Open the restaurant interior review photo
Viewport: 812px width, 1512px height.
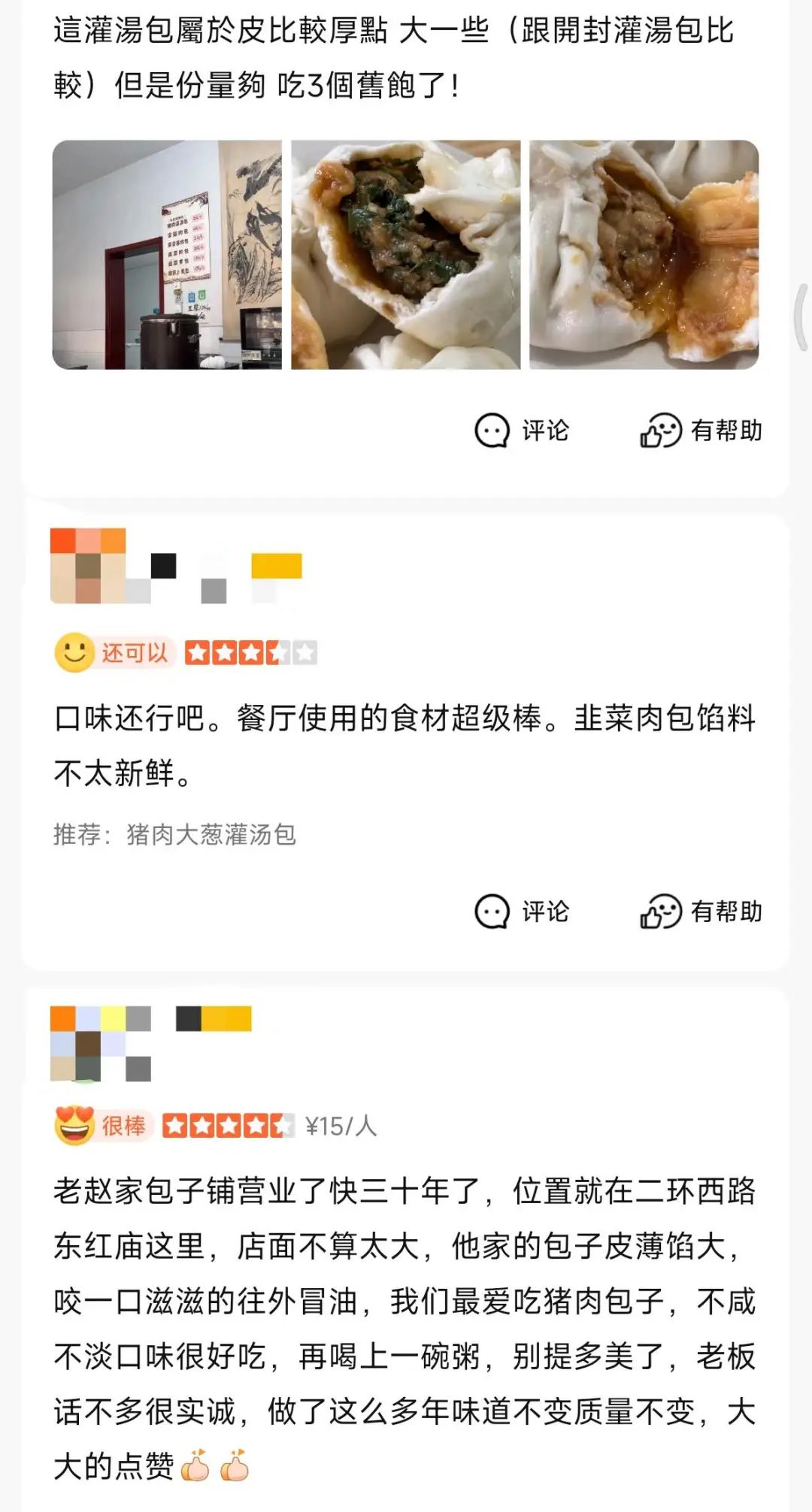click(x=167, y=255)
